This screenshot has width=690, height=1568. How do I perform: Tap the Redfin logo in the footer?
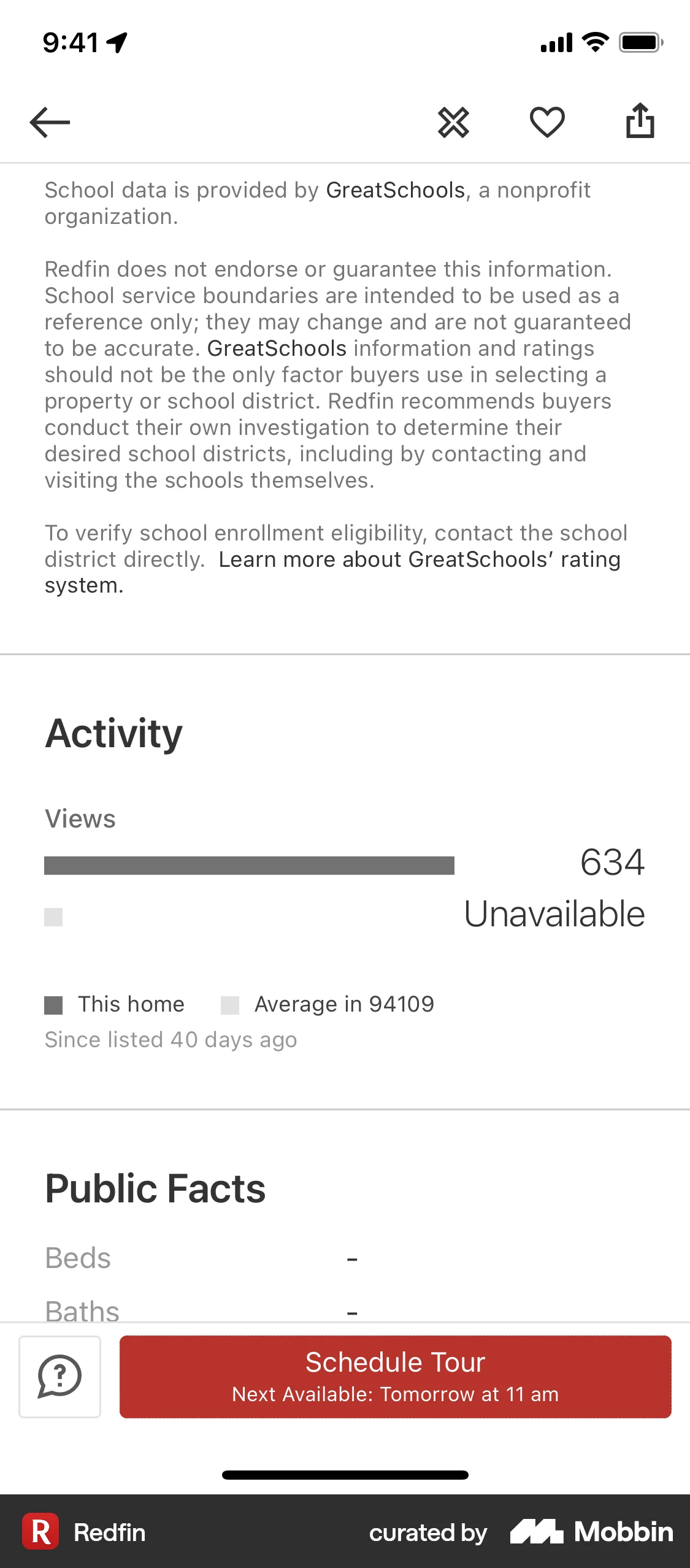40,1531
